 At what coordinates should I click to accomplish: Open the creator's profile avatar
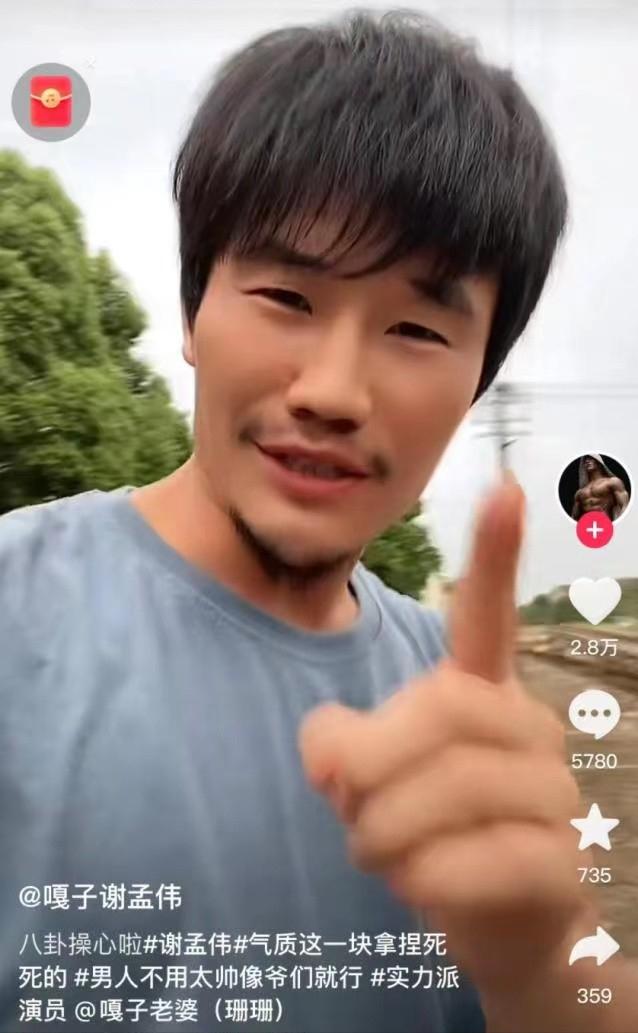click(x=594, y=488)
